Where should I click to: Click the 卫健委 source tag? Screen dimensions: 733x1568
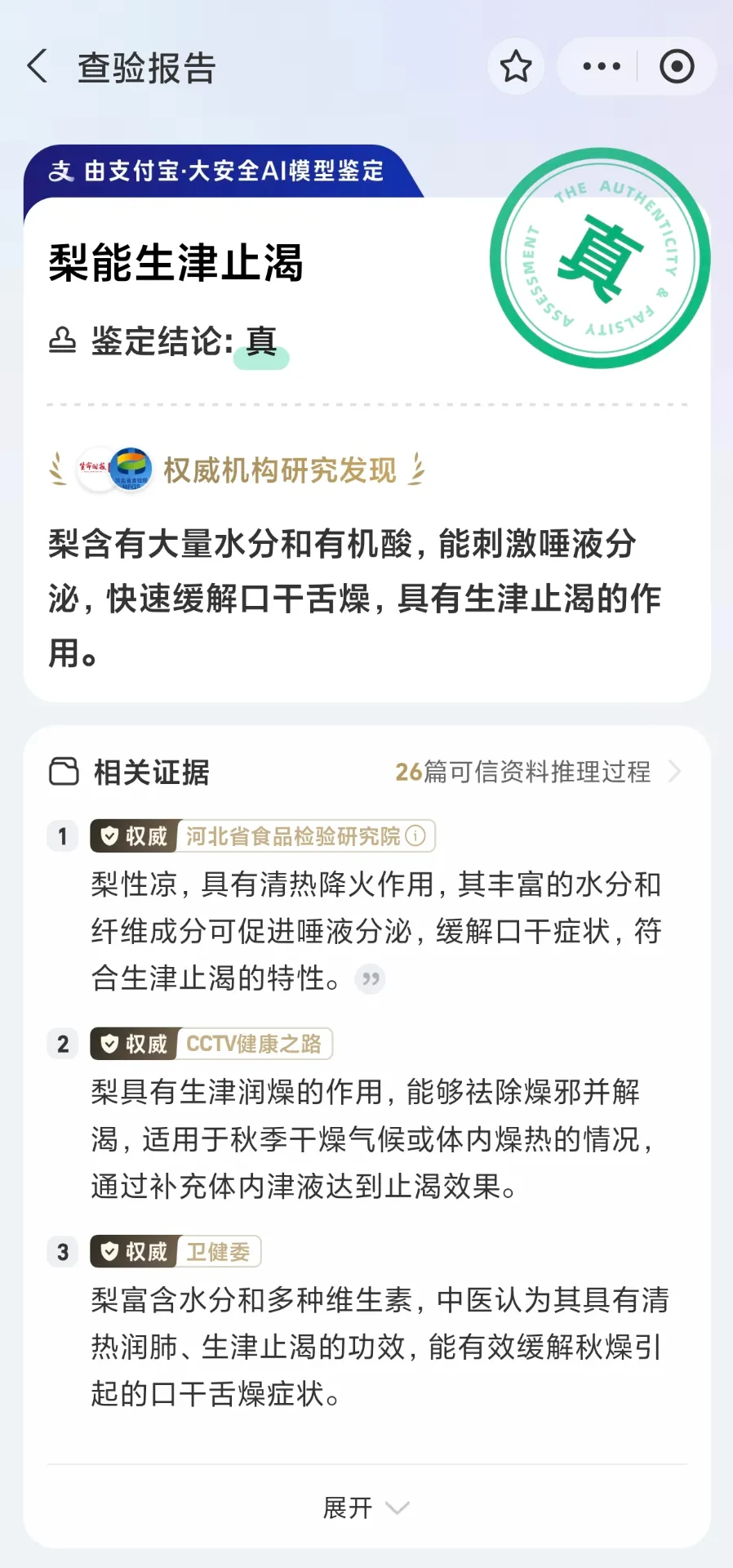point(219,1251)
